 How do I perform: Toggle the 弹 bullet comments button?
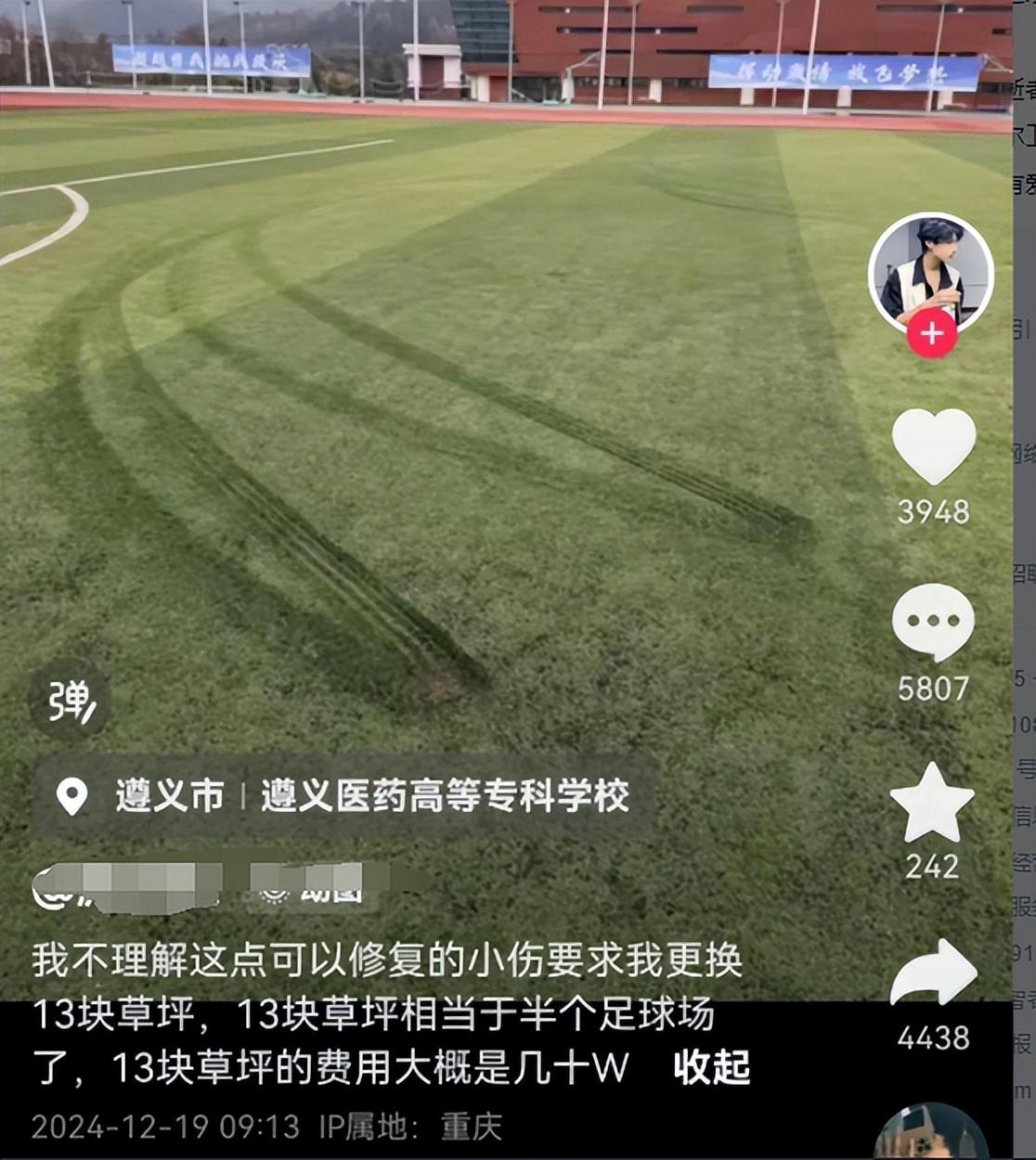[71, 702]
